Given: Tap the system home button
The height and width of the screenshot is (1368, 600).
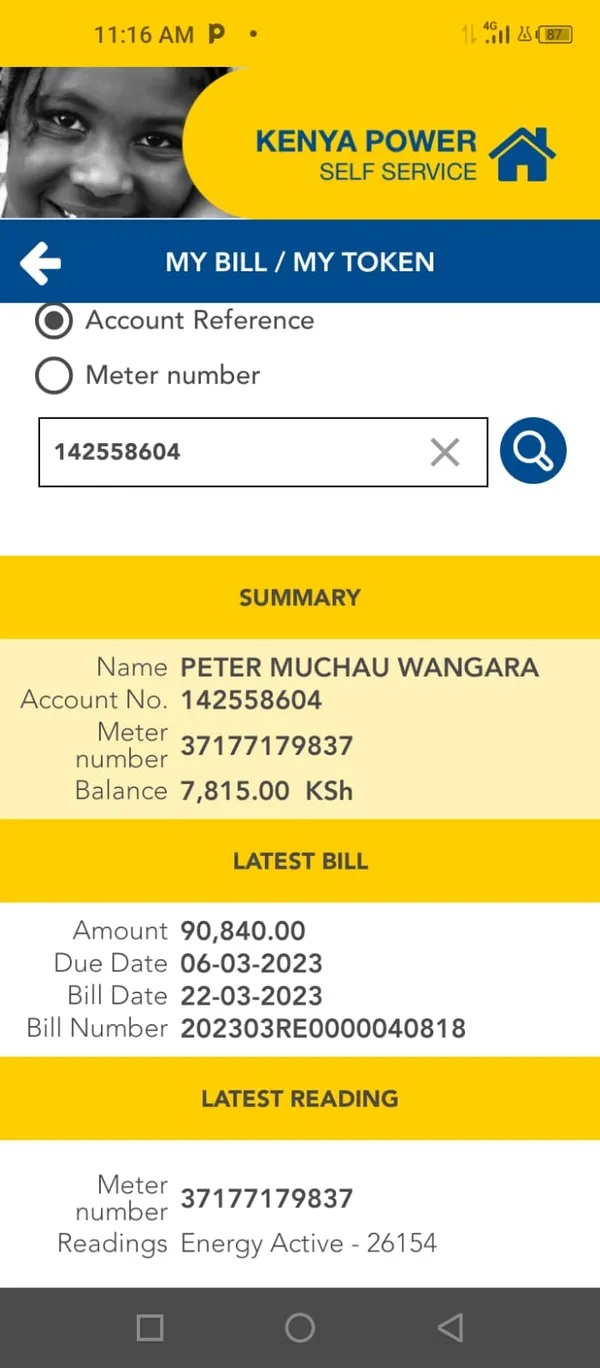Looking at the screenshot, I should (300, 1327).
